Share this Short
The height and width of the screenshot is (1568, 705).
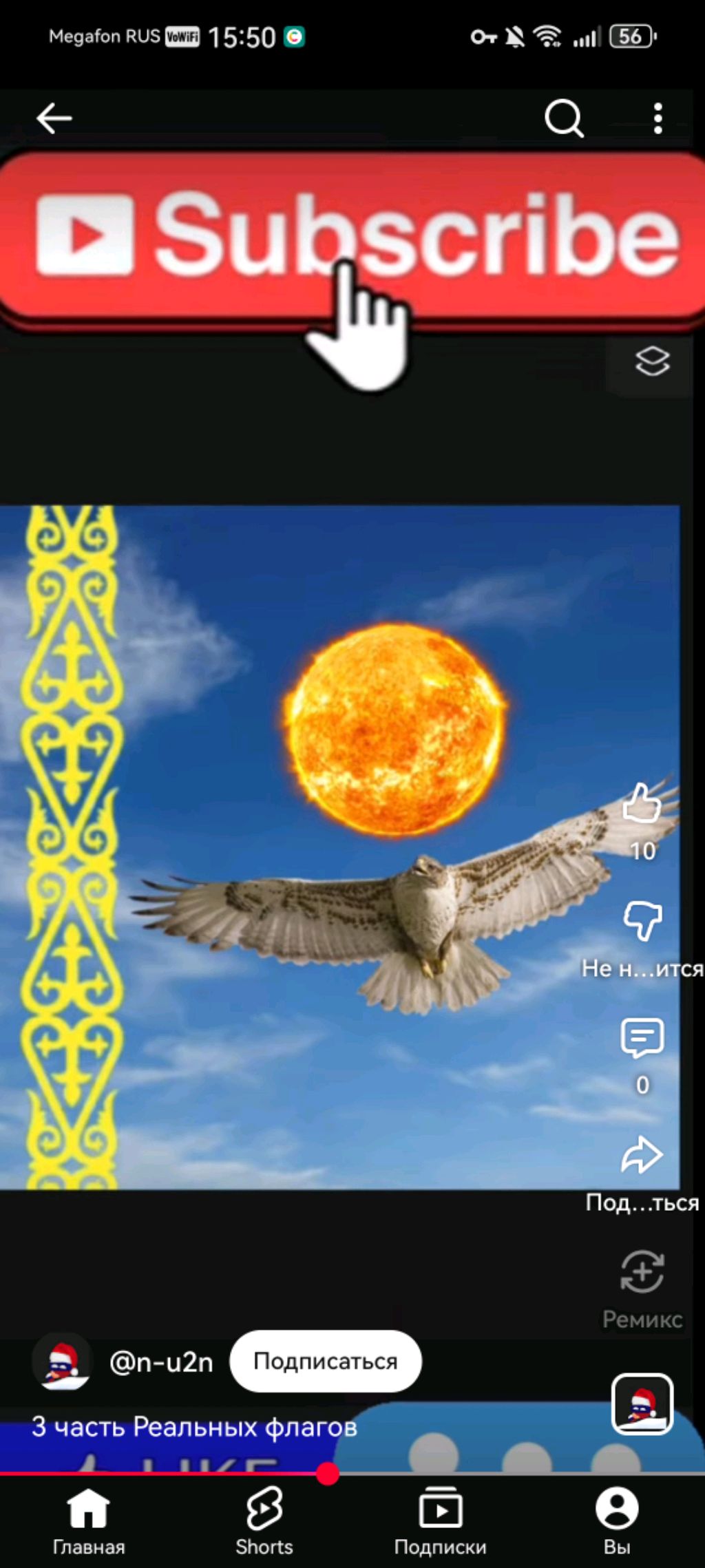(642, 1155)
